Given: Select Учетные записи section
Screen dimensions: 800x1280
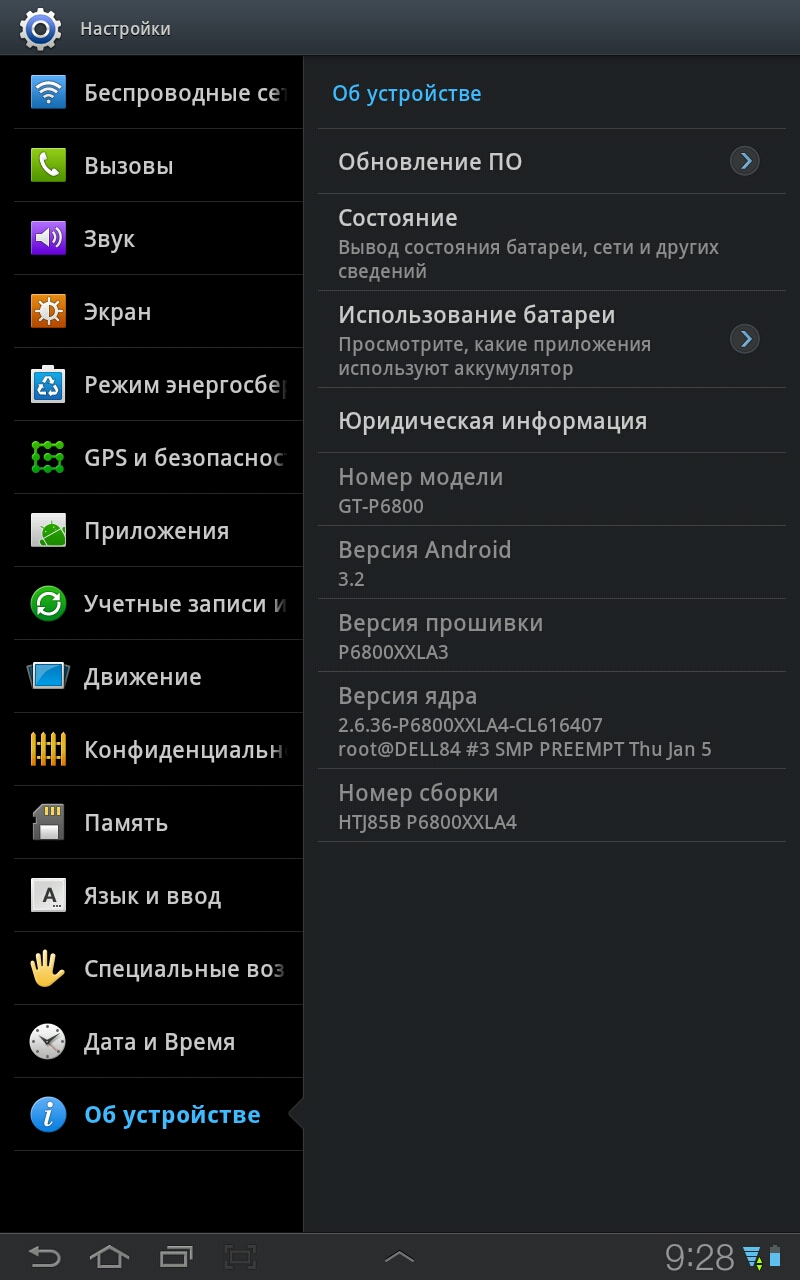Looking at the screenshot, I should [158, 604].
